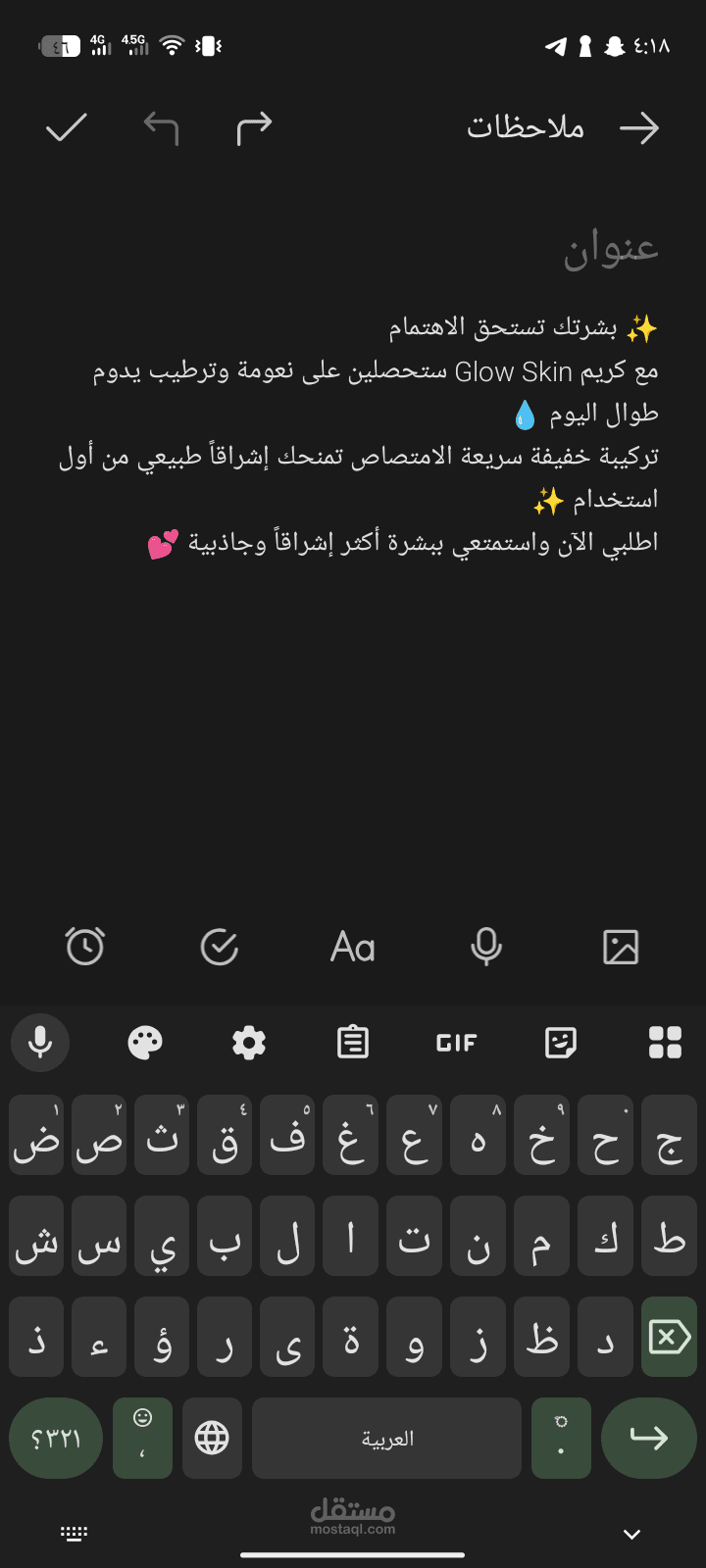The width and height of the screenshot is (706, 1568).
Task: Open the Gboard theme palette
Action: [144, 1042]
